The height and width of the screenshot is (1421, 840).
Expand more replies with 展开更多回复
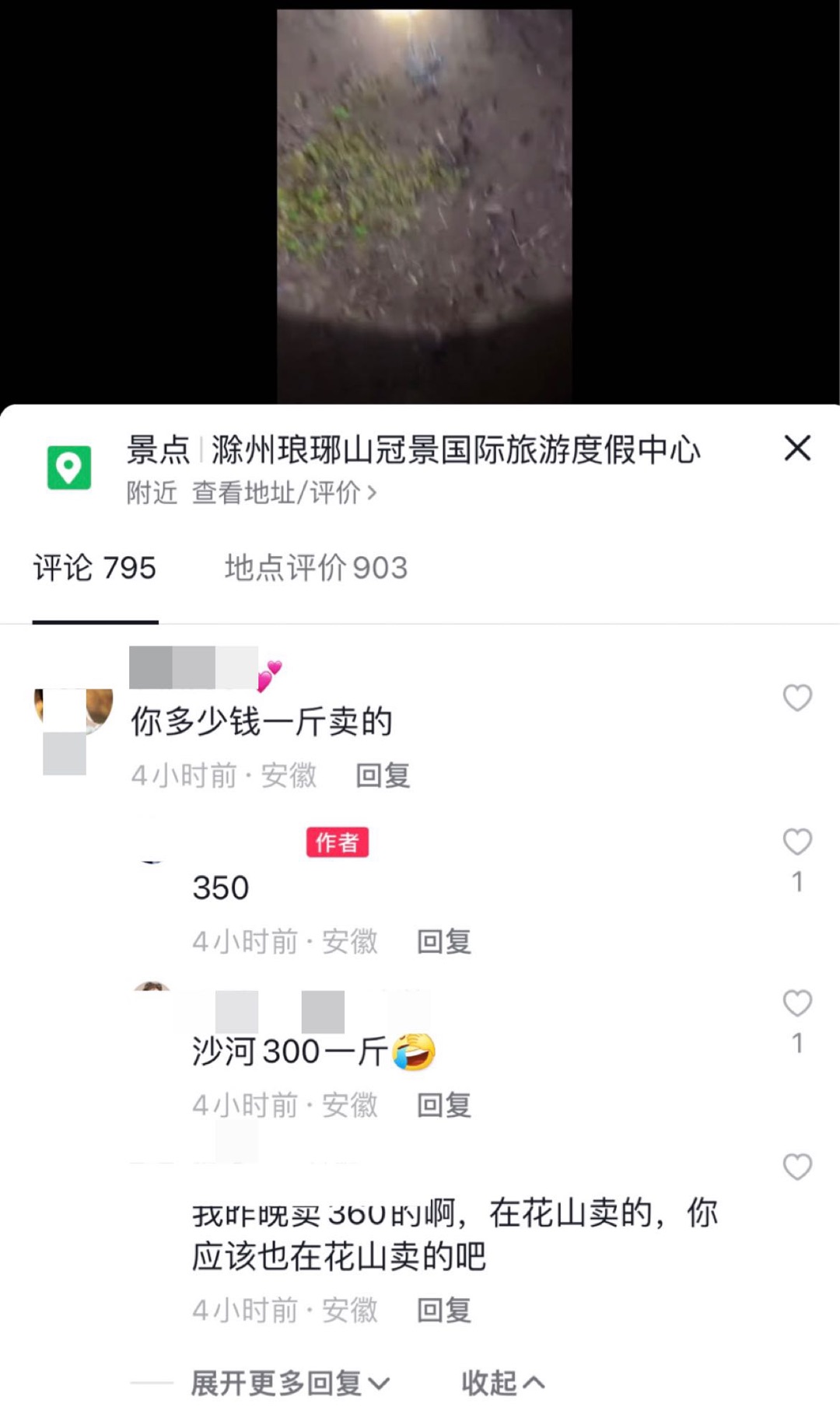pyautogui.click(x=289, y=1384)
